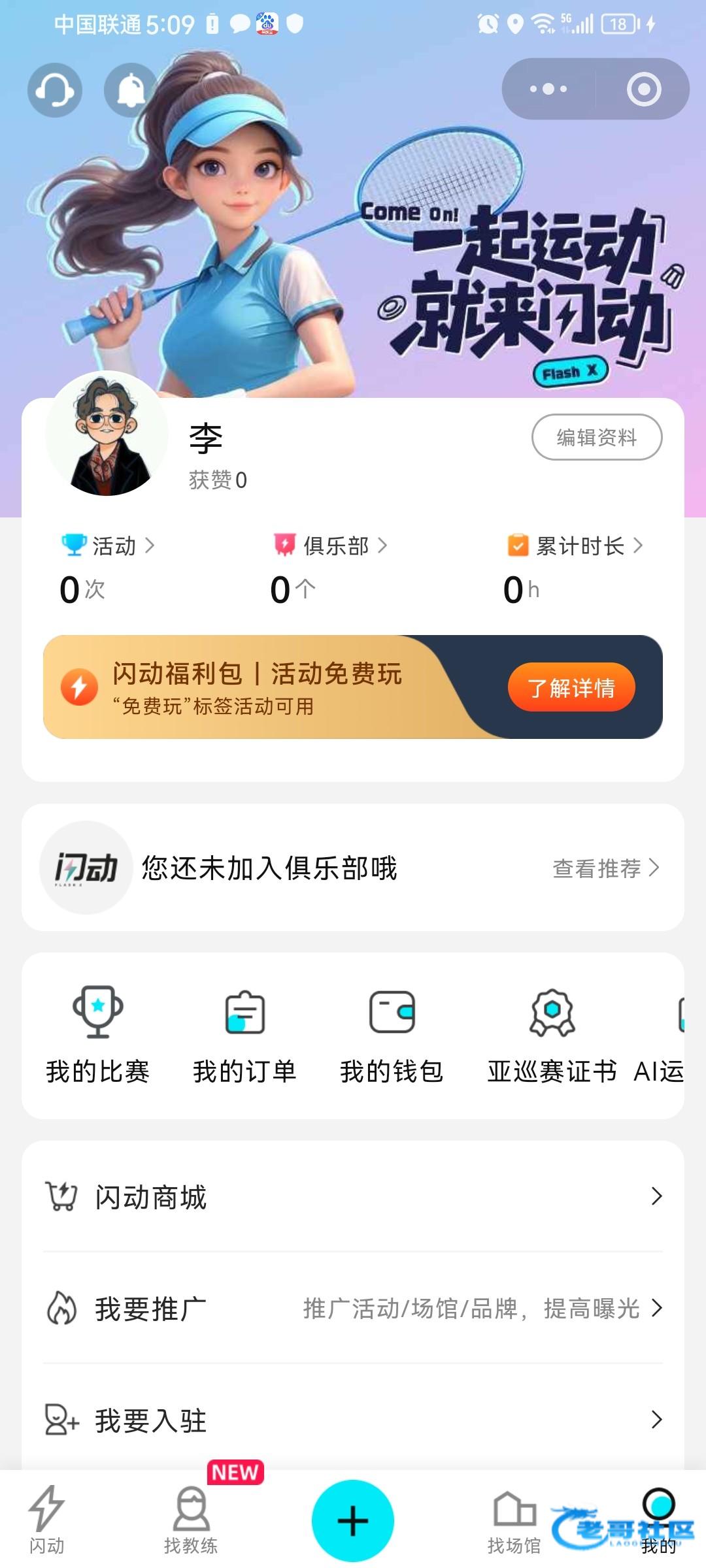This screenshot has width=706, height=1568.
Task: Tap the blue plus create button
Action: pos(352,1520)
